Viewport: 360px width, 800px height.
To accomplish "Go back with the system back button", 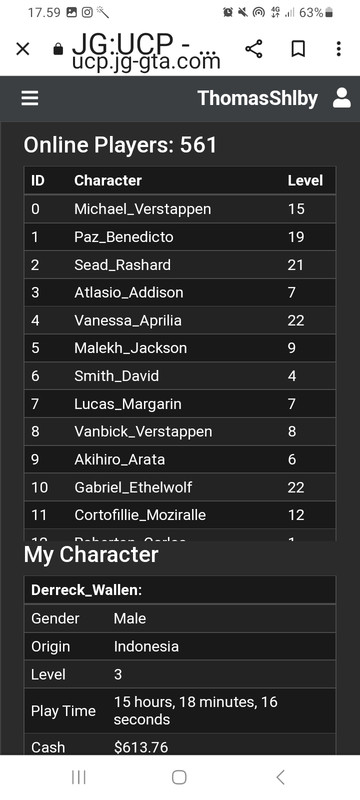I will pos(280,777).
